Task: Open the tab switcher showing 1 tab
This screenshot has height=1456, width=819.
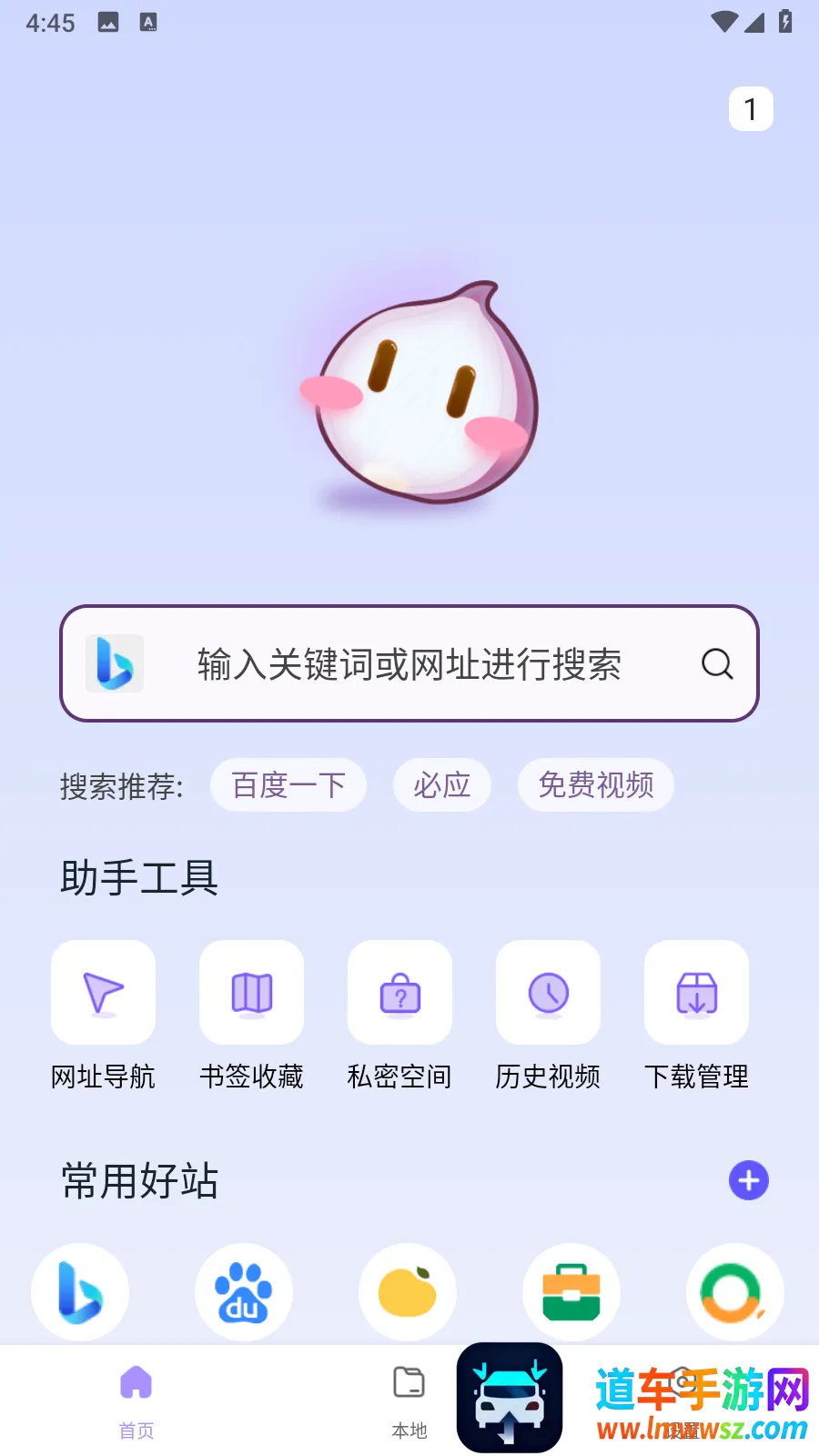Action: [751, 109]
